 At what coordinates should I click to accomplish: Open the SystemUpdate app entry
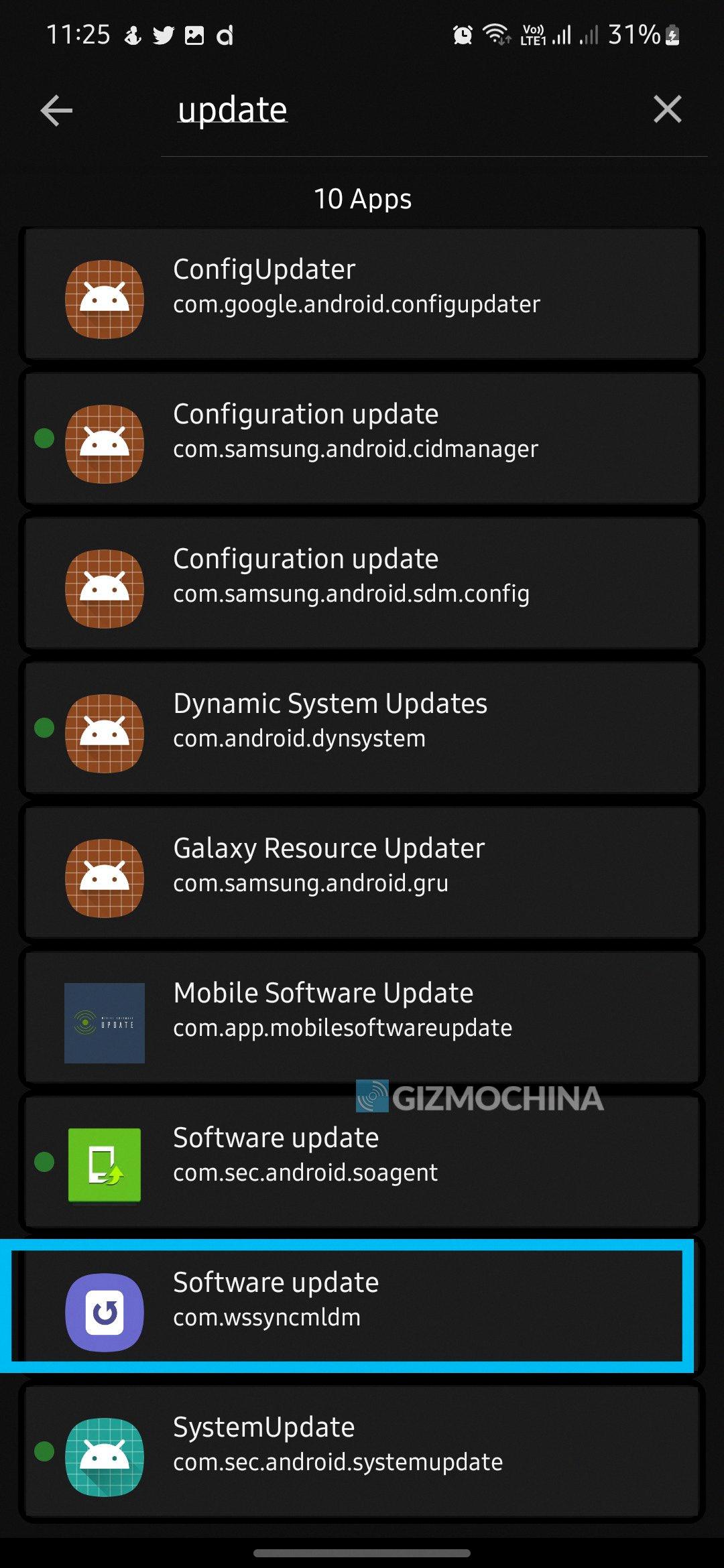(362, 1453)
